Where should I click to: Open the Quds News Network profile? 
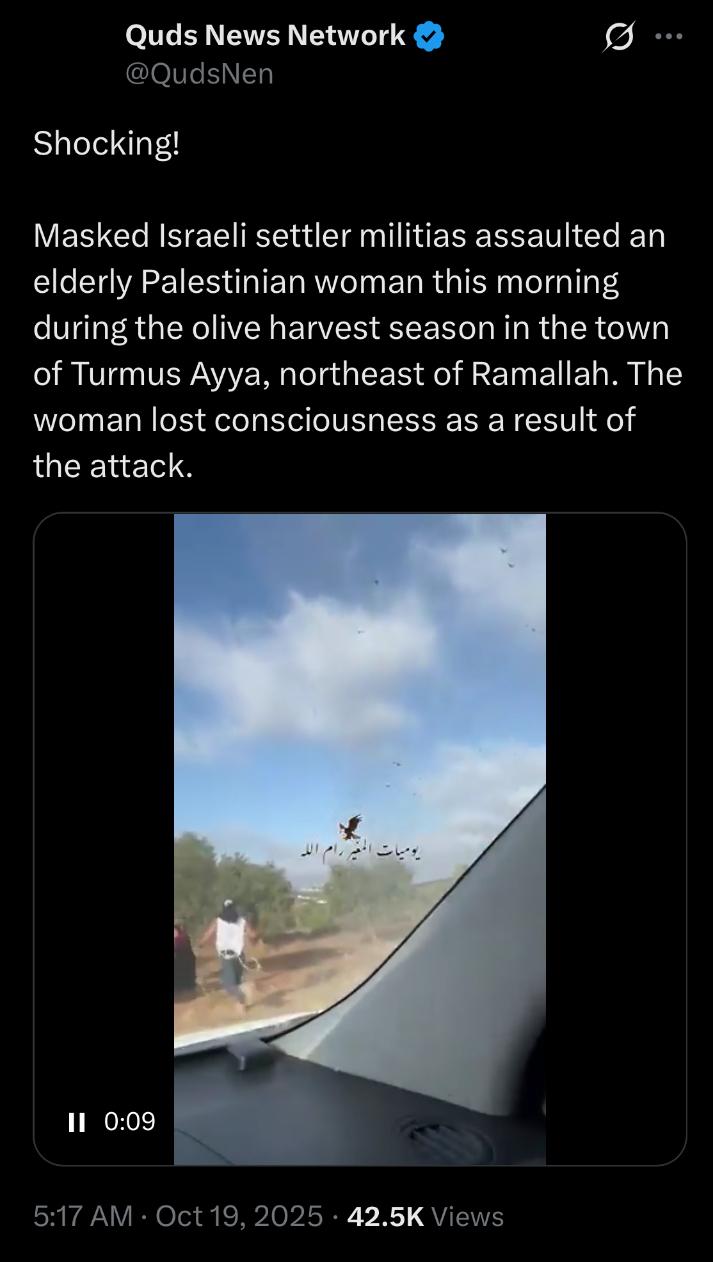coord(265,36)
